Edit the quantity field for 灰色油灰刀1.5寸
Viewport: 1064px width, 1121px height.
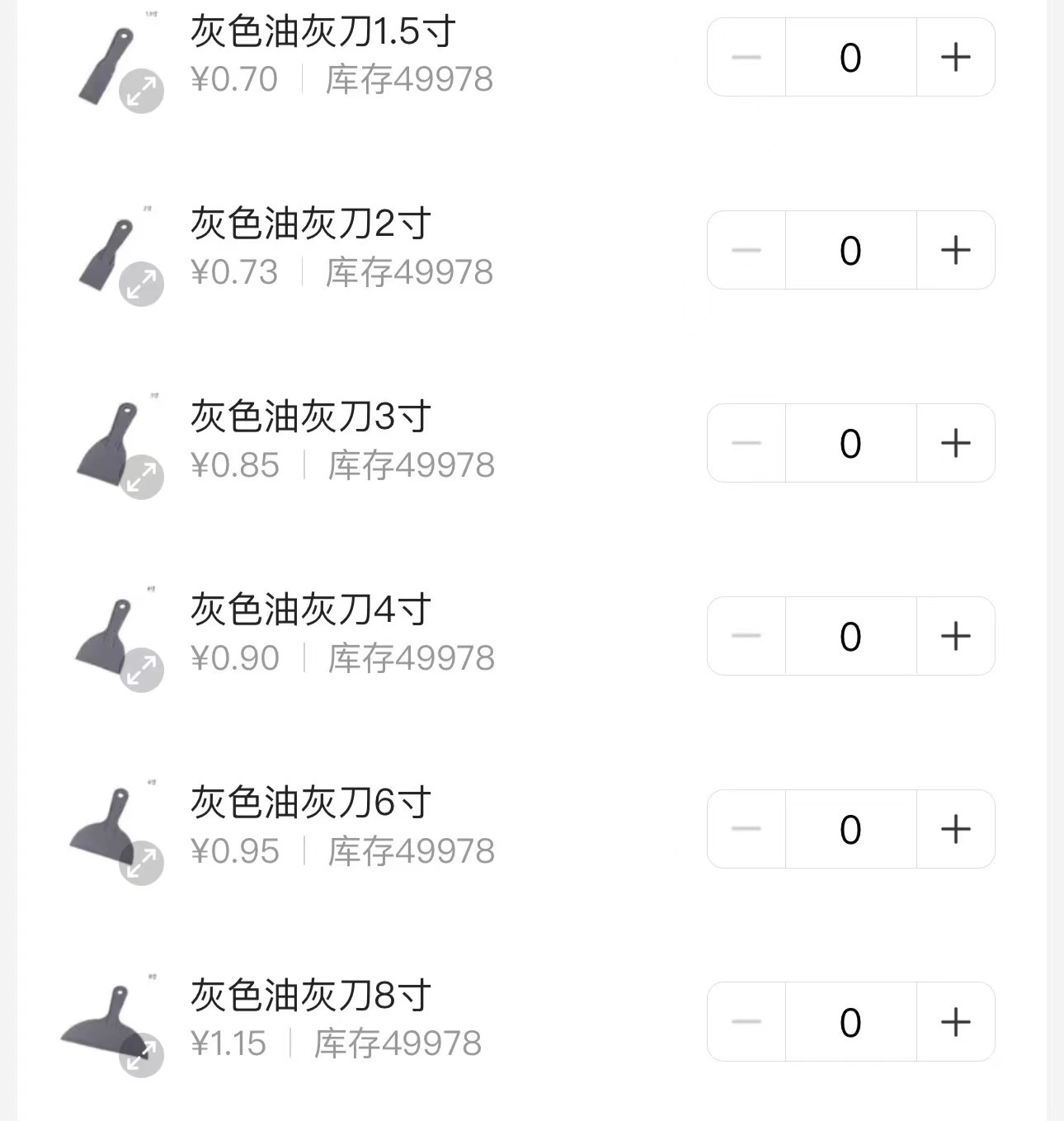pyautogui.click(x=850, y=58)
